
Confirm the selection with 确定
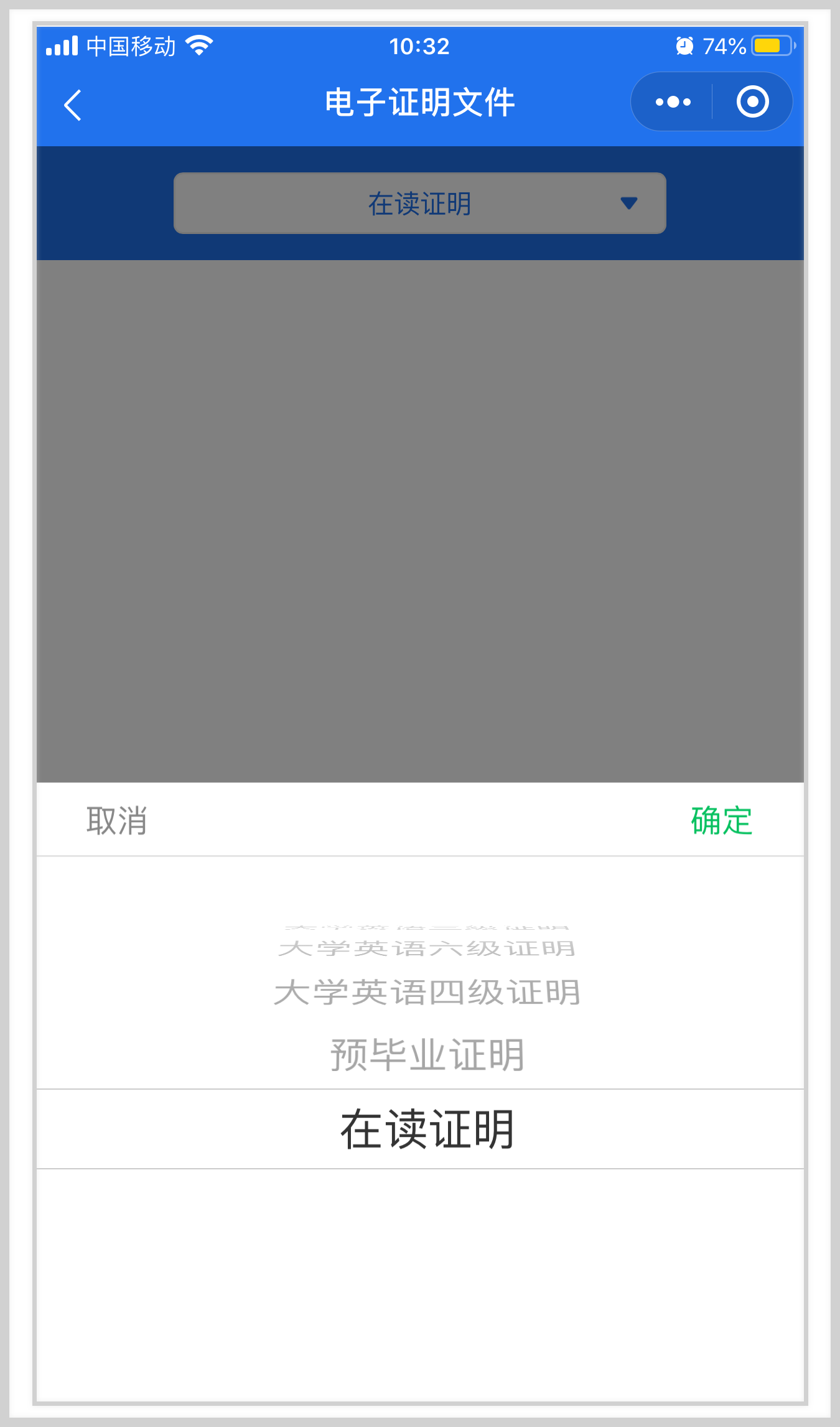(721, 820)
